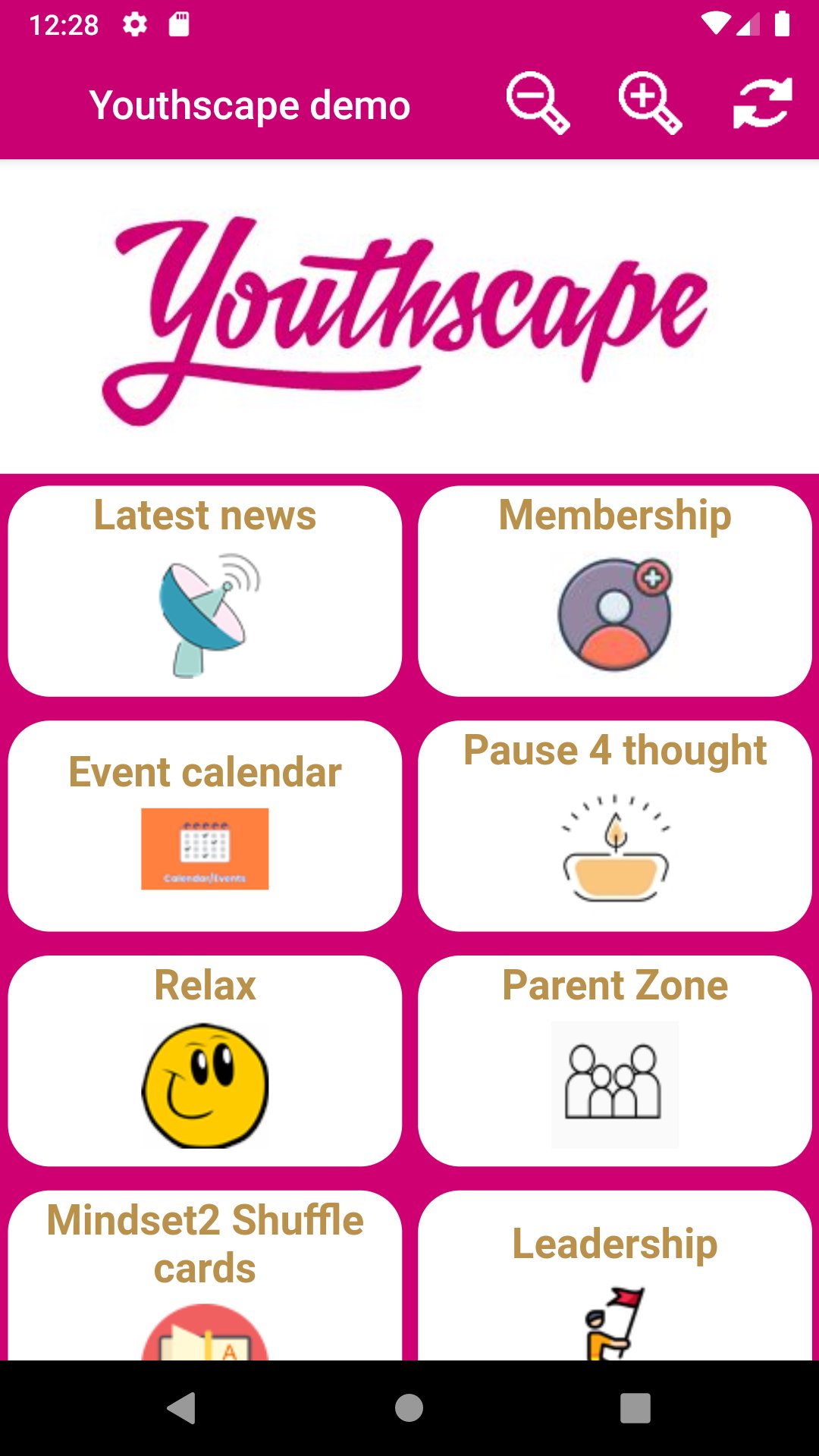Image resolution: width=819 pixels, height=1456 pixels.
Task: Tap the candle icon for Pause 4 thought
Action: coord(614,849)
